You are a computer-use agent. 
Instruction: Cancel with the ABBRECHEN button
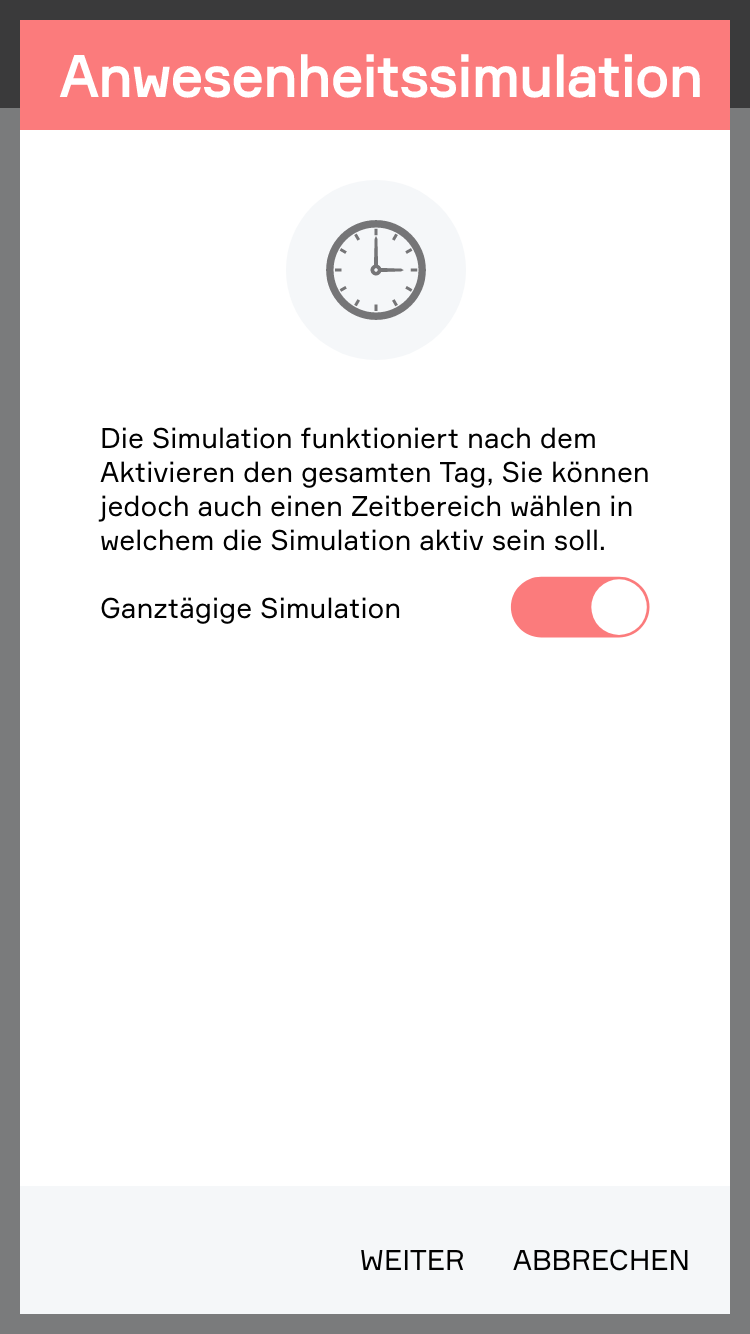point(601,1260)
